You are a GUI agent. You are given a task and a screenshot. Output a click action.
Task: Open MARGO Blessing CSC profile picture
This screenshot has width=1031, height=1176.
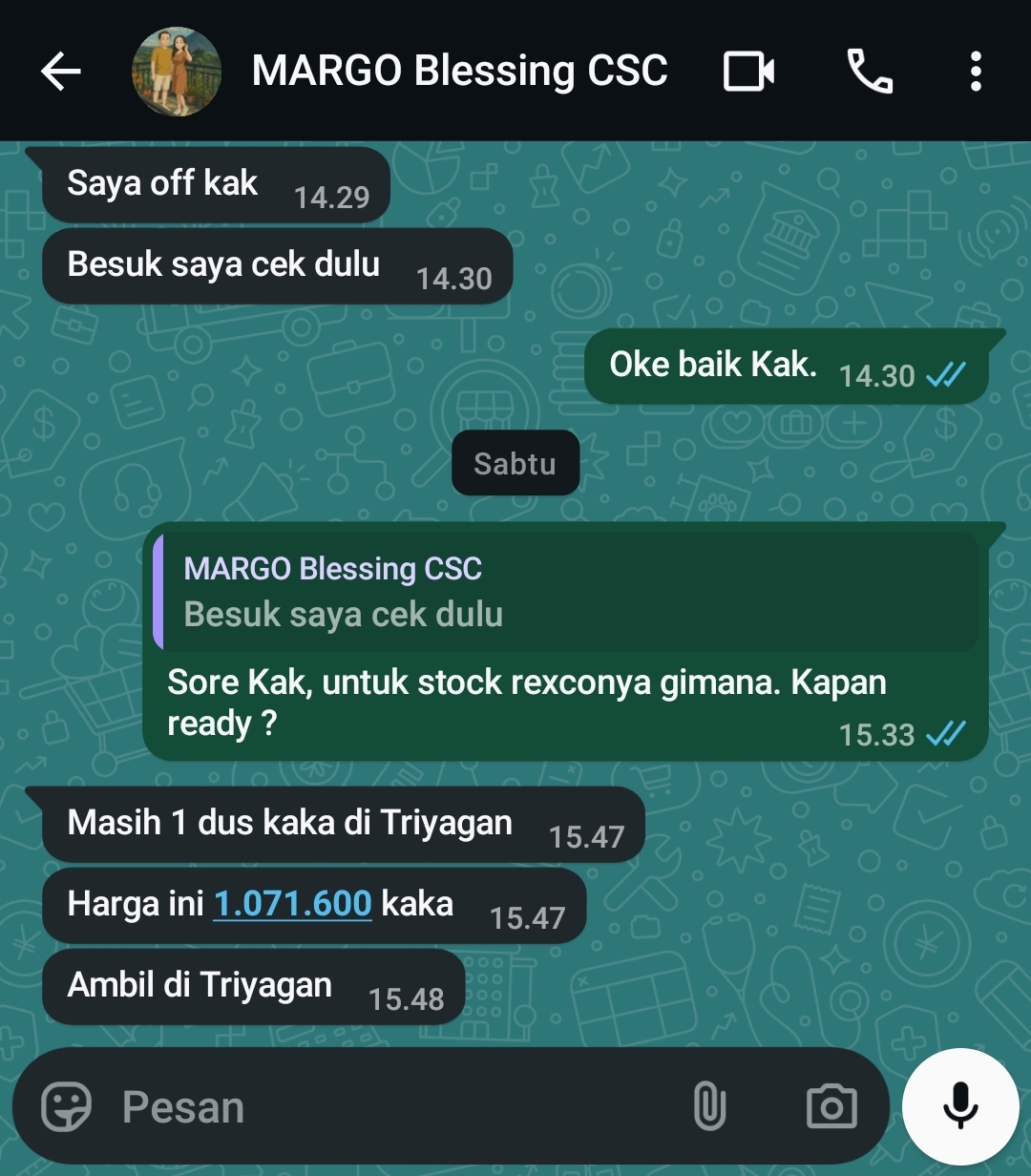coord(176,72)
